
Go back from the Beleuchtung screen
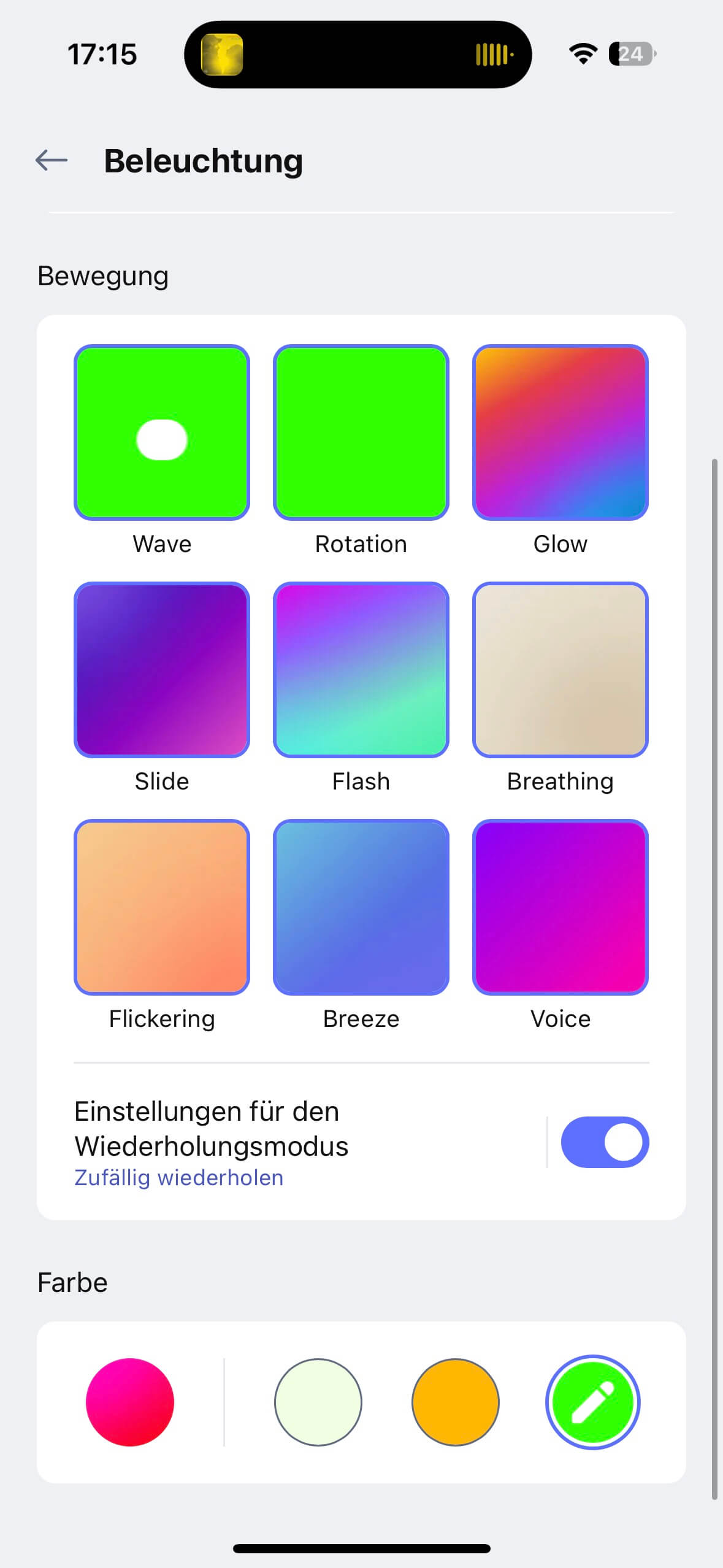click(52, 161)
